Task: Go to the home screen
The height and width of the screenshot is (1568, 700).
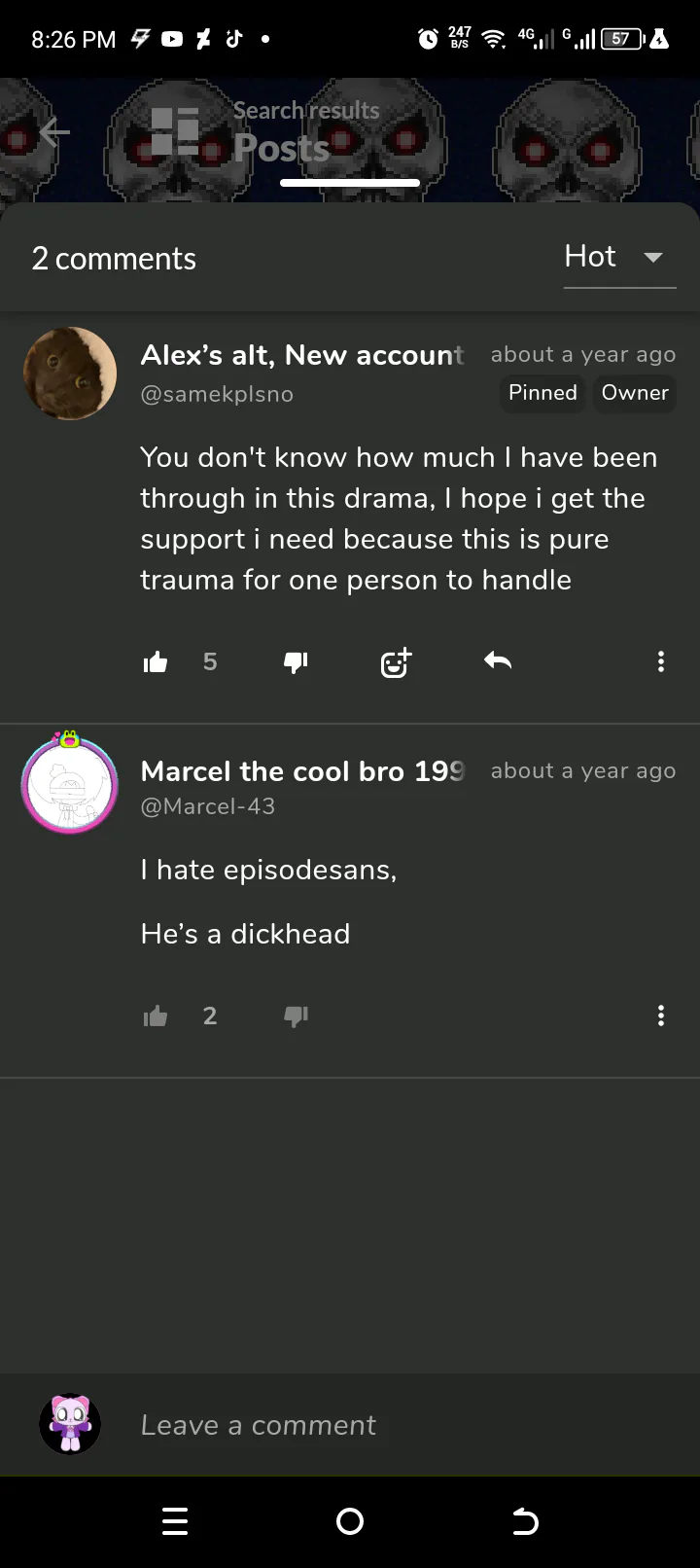Action: [350, 1521]
